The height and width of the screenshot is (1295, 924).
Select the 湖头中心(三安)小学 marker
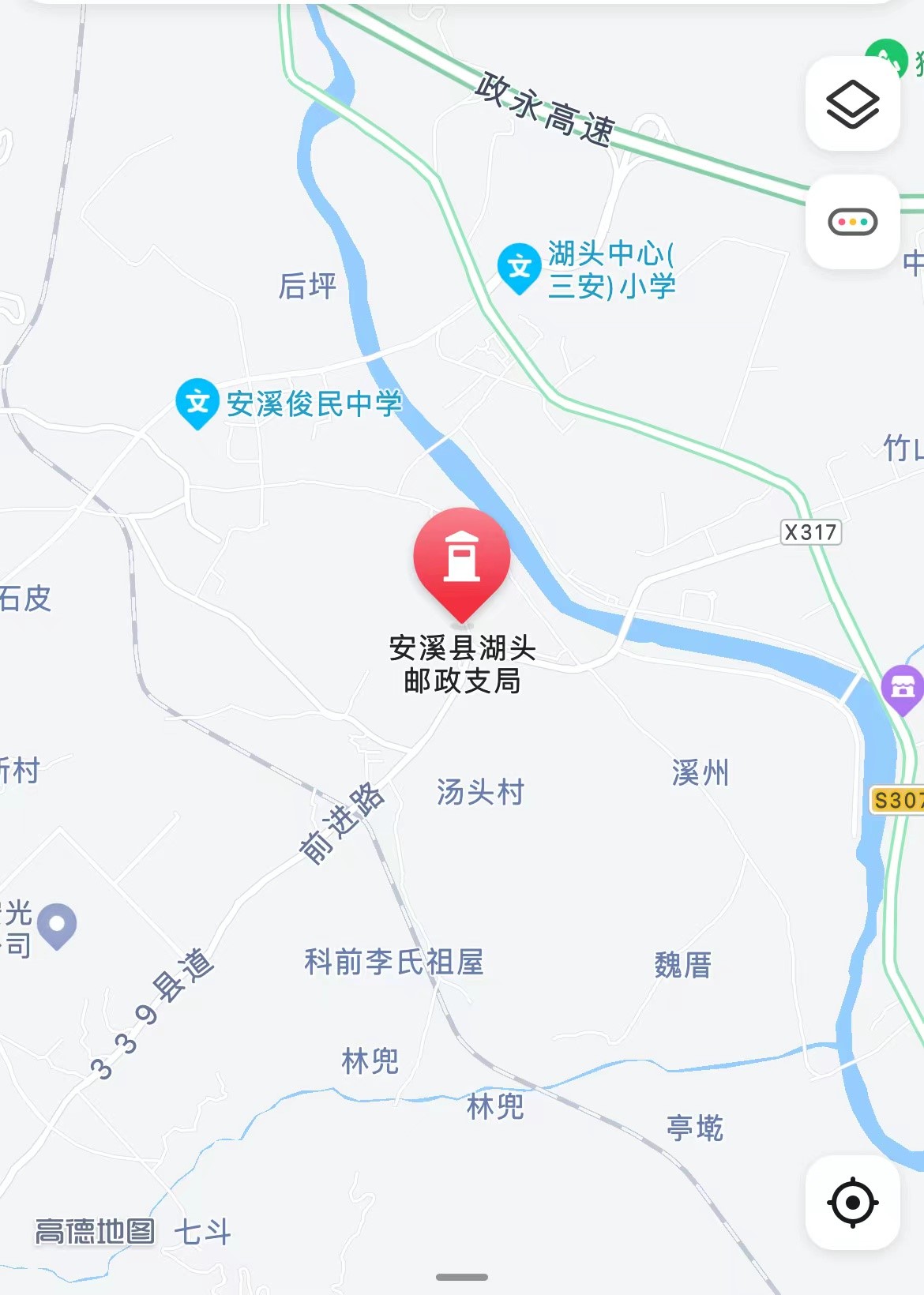[x=519, y=267]
